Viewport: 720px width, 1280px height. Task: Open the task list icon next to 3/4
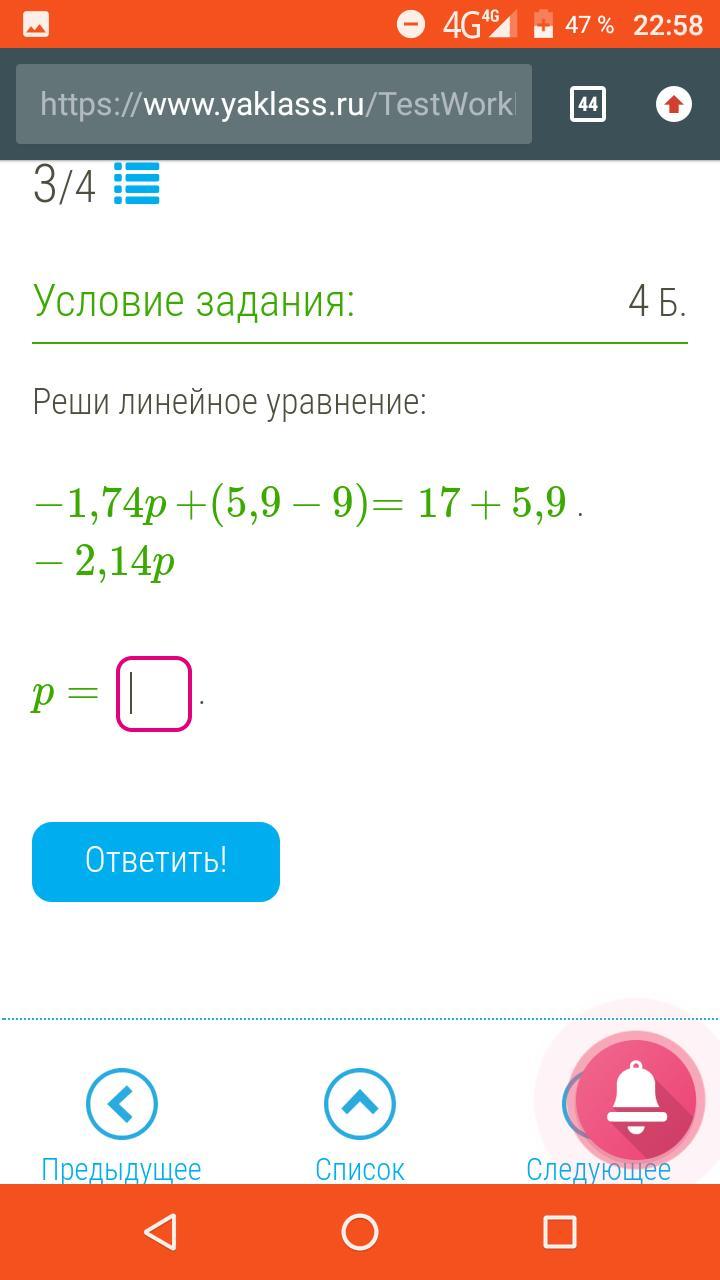pyautogui.click(x=137, y=184)
